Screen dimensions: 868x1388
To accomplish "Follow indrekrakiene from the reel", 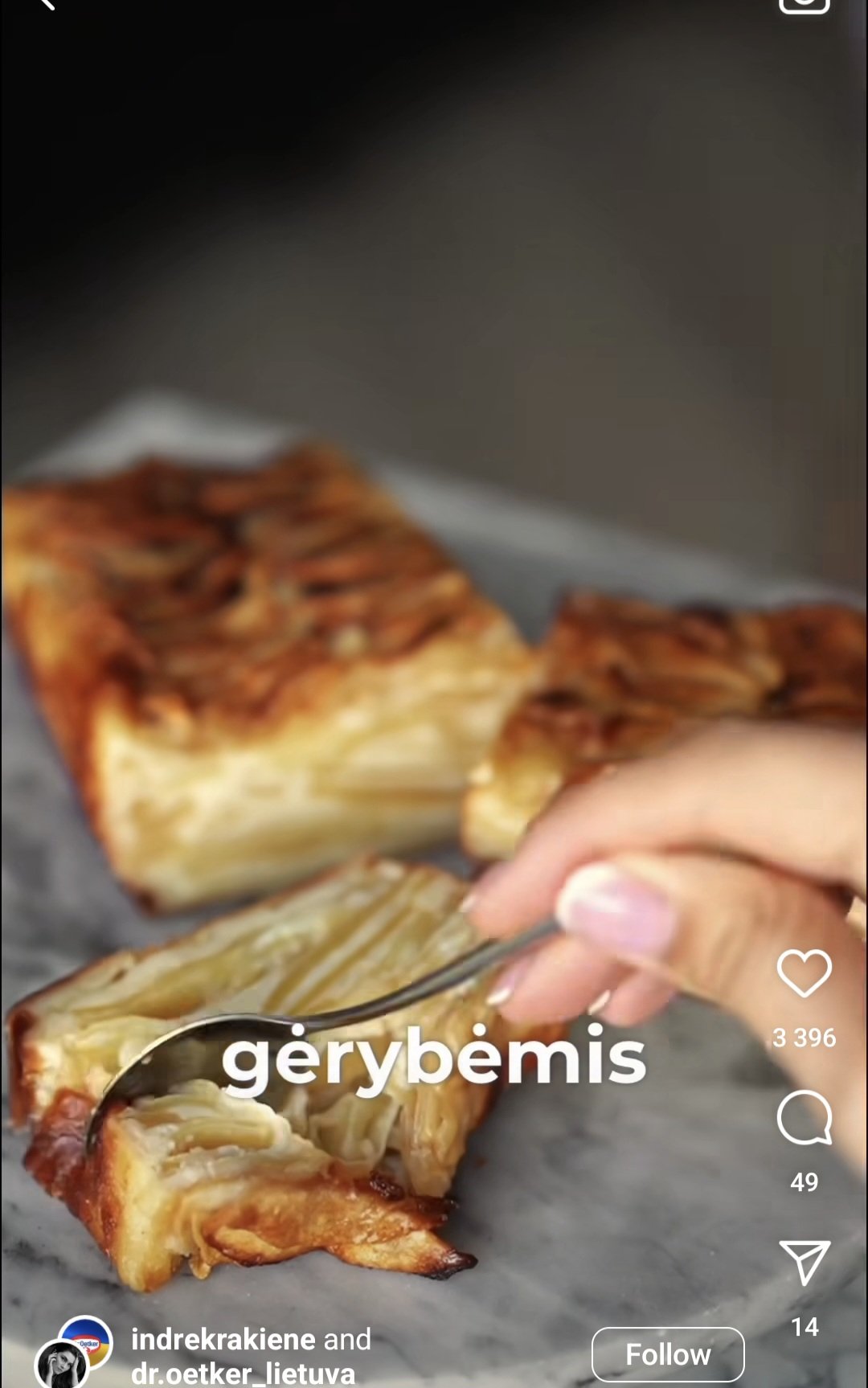I will (667, 1354).
